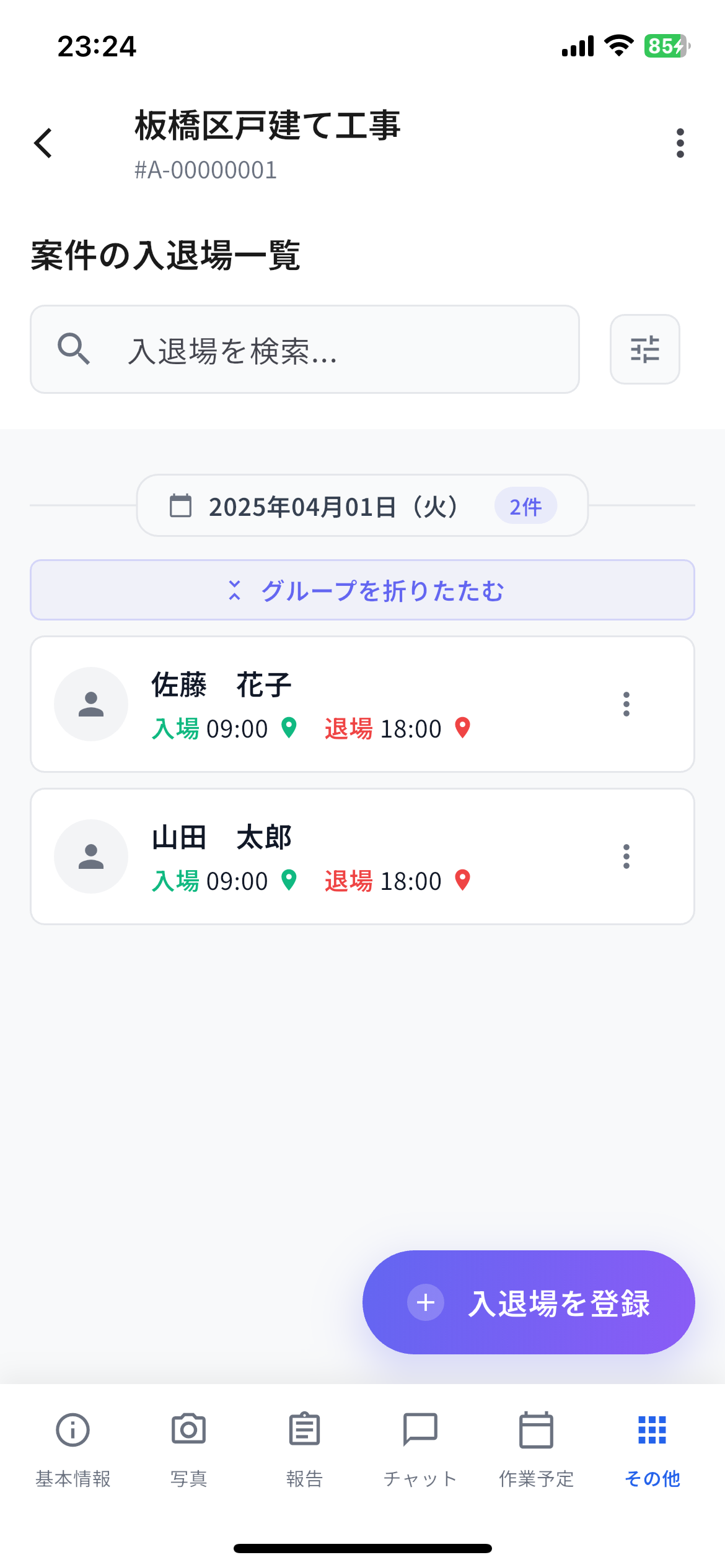Tap the 2件 count badge
The image size is (725, 1568).
[x=525, y=505]
